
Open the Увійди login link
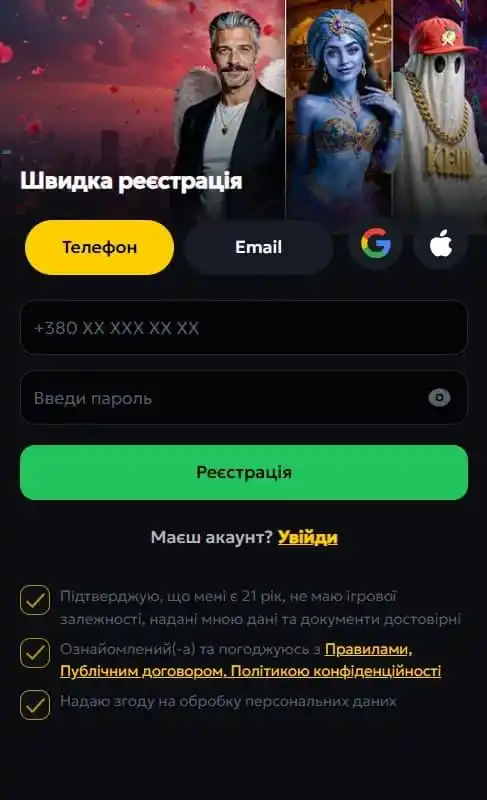click(307, 537)
